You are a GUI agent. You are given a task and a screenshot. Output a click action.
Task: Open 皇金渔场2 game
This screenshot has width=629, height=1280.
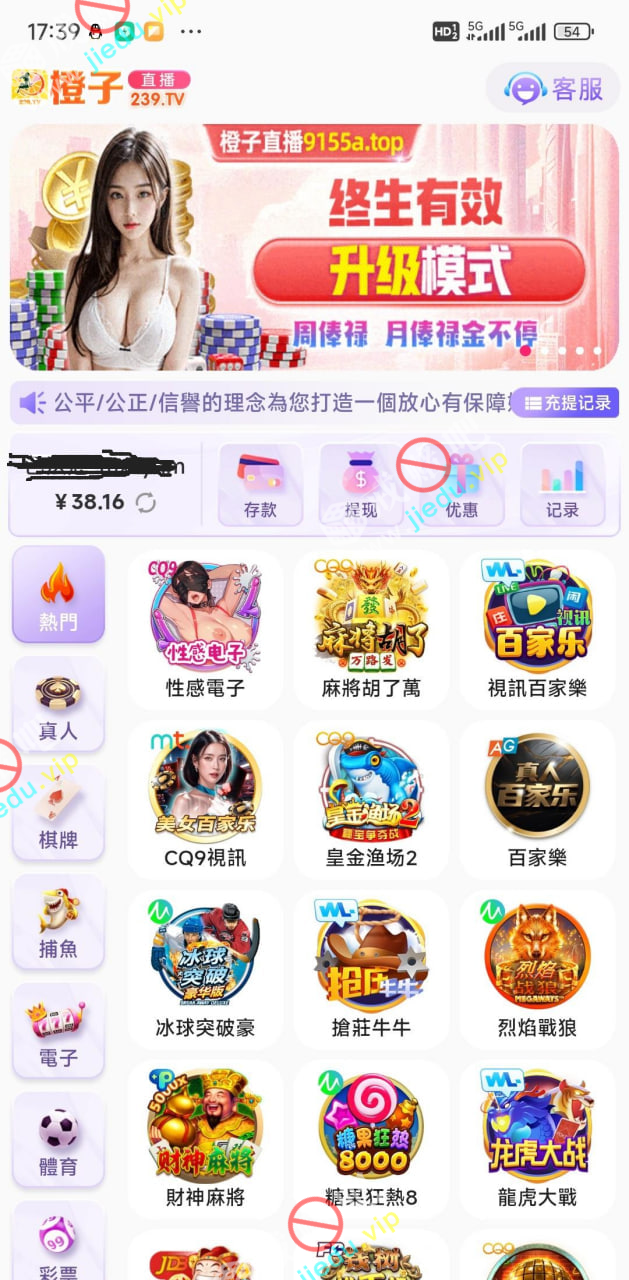(x=371, y=798)
